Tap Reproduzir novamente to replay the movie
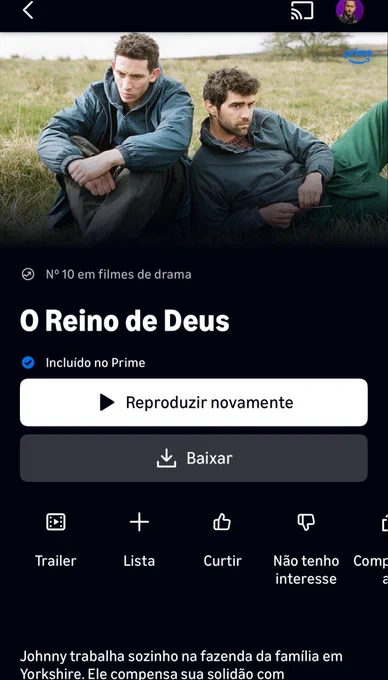Image resolution: width=388 pixels, height=680 pixels. click(x=194, y=402)
